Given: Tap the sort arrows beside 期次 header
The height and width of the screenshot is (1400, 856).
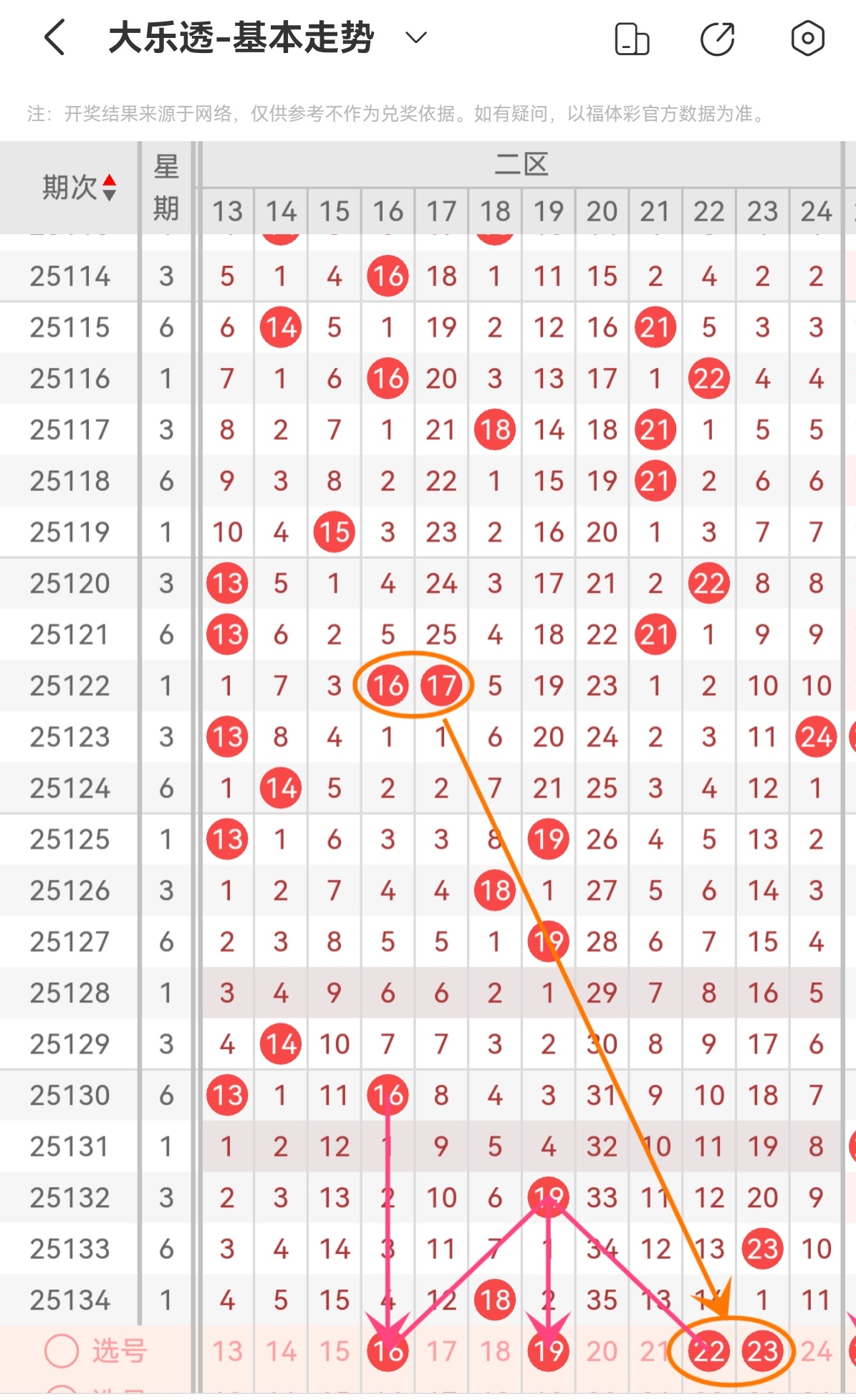Looking at the screenshot, I should (x=109, y=186).
